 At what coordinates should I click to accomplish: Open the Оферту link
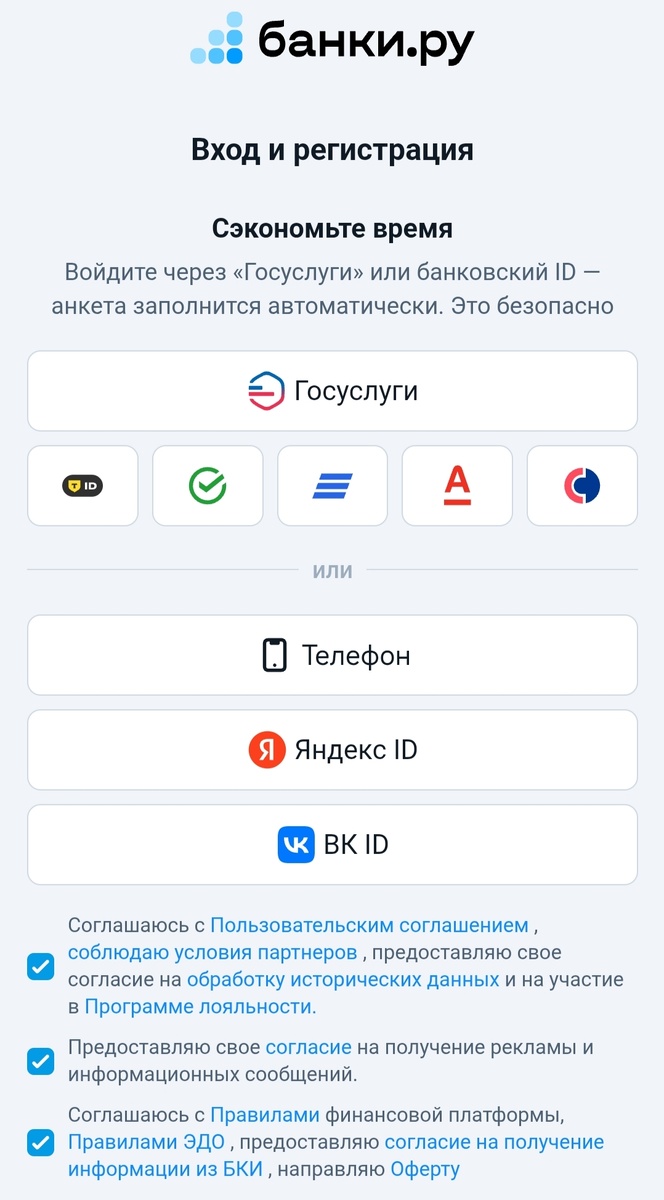[425, 1169]
